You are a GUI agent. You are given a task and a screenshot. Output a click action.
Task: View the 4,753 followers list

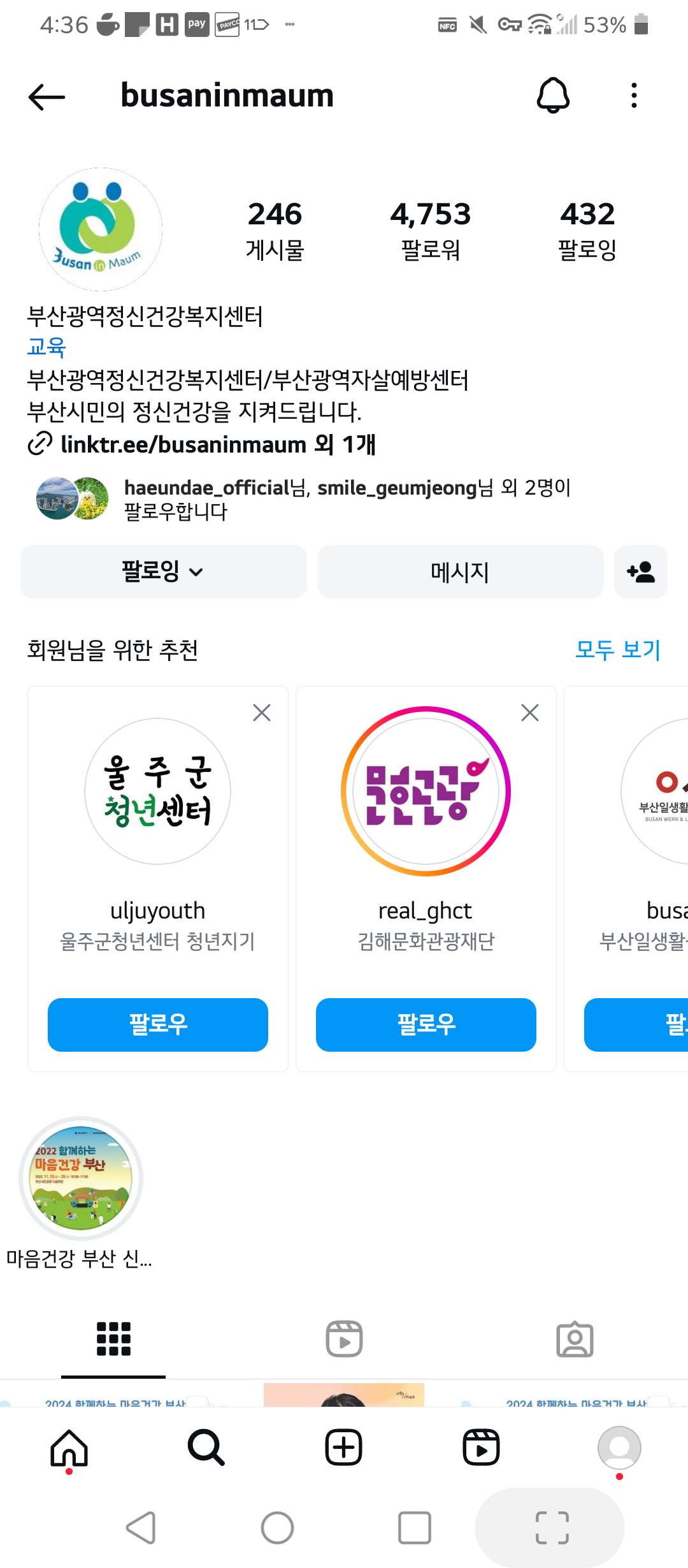(431, 229)
